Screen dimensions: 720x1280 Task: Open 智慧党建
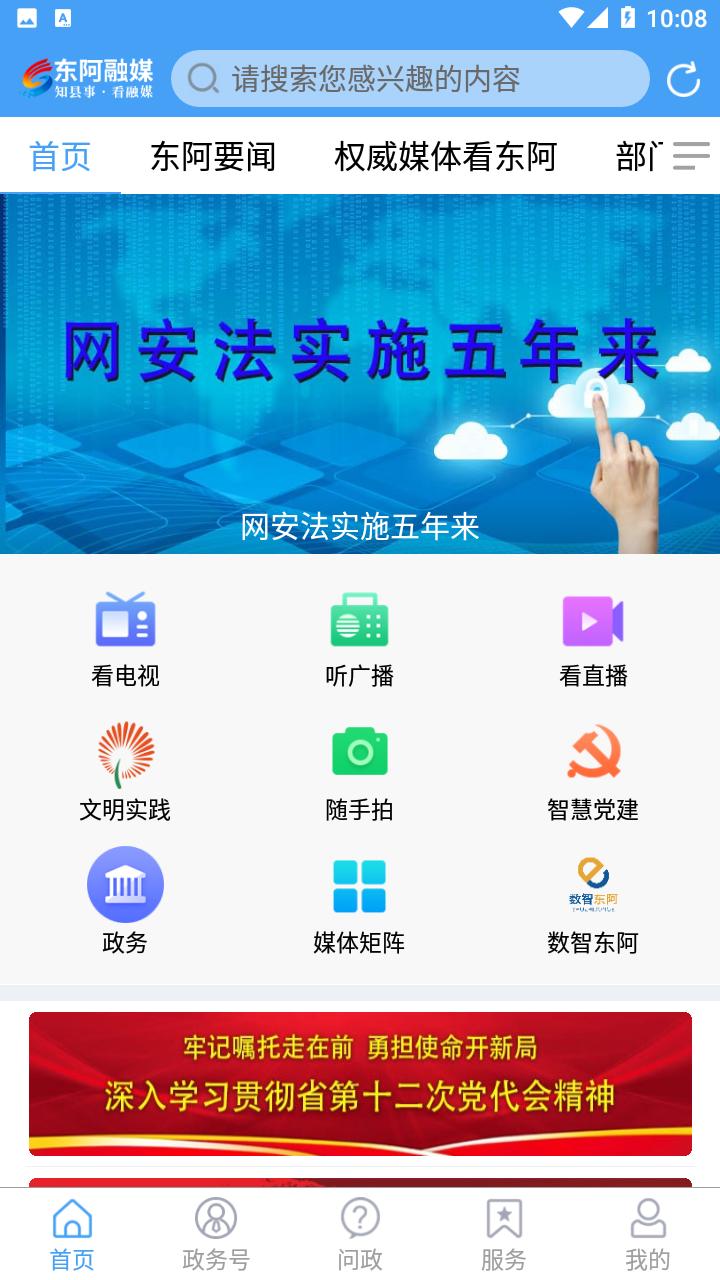[593, 772]
